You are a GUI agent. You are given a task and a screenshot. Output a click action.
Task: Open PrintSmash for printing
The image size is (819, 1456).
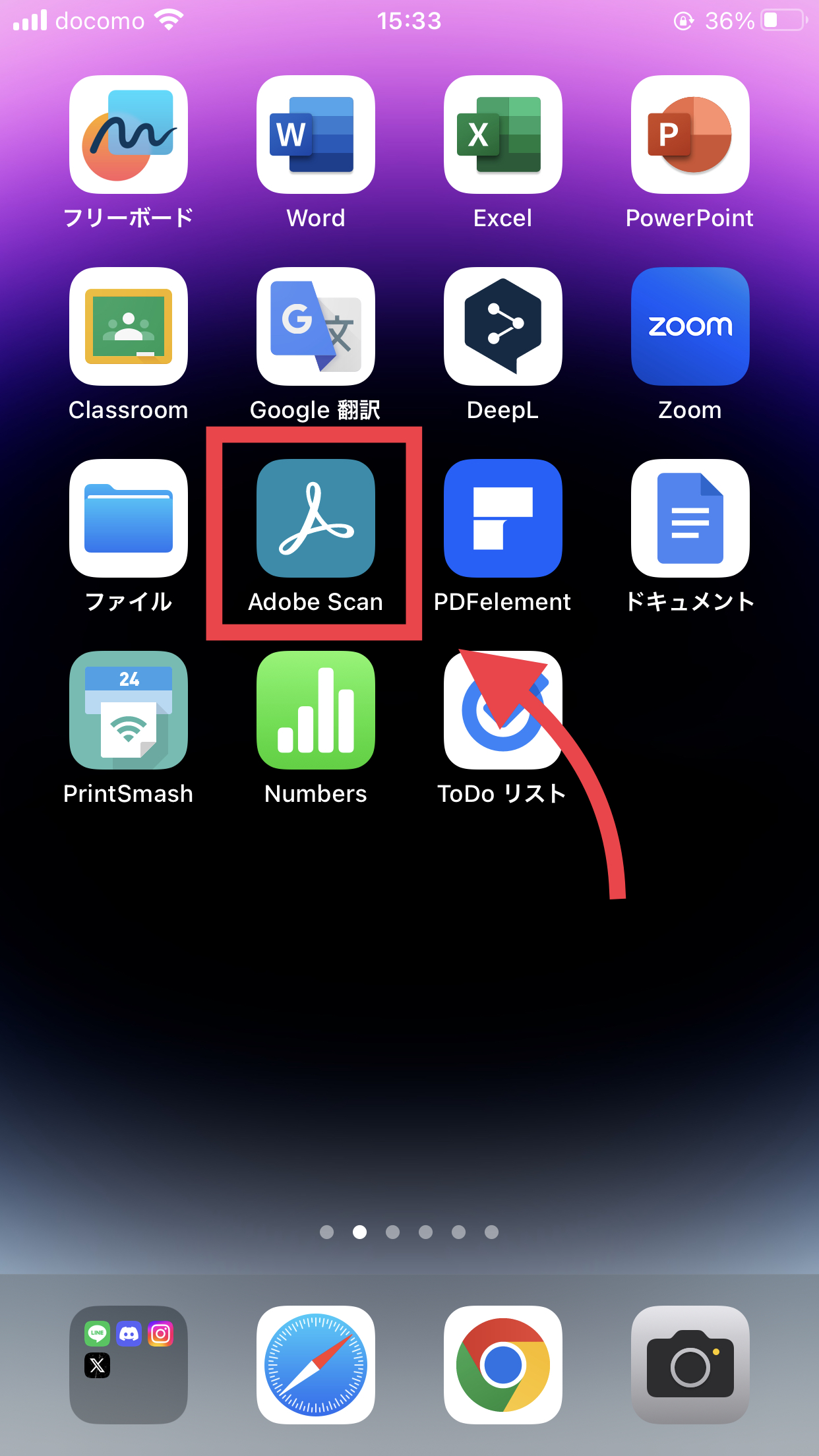[x=129, y=710]
